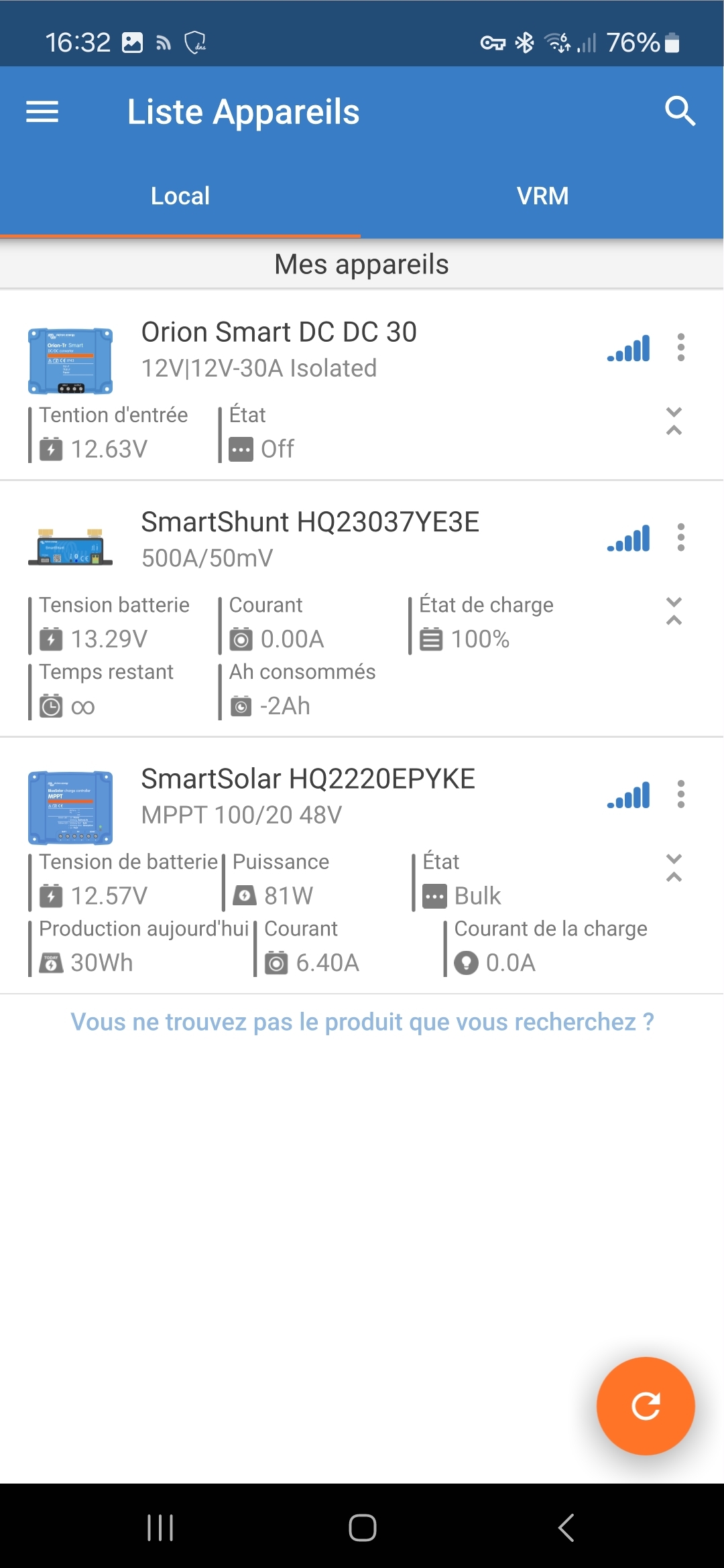This screenshot has height=1568, width=724.
Task: Open the SmartSolar HQ2220EPYKE device
Action: pyautogui.click(x=308, y=795)
